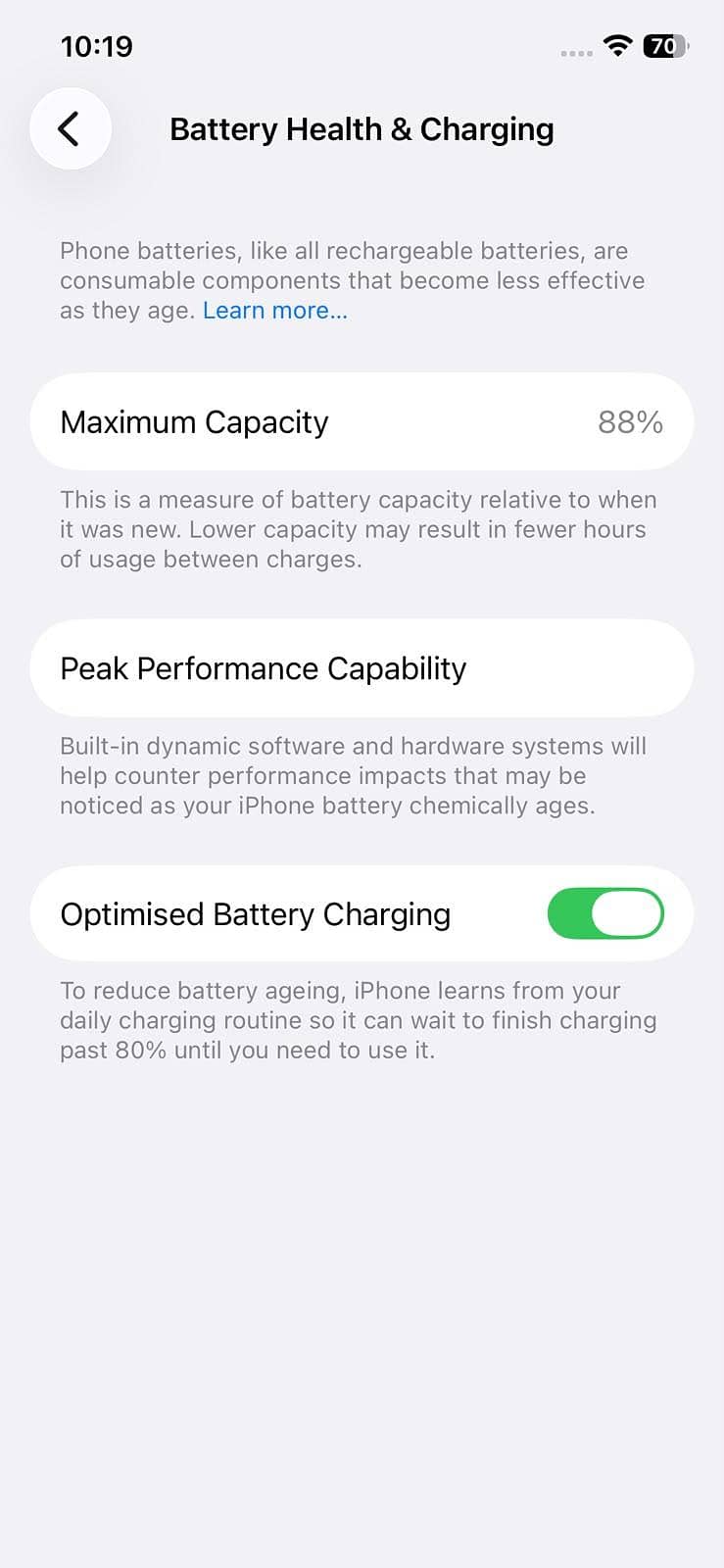Turn off Optimised Battery Charging
Image resolution: width=724 pixels, height=1568 pixels.
[605, 913]
